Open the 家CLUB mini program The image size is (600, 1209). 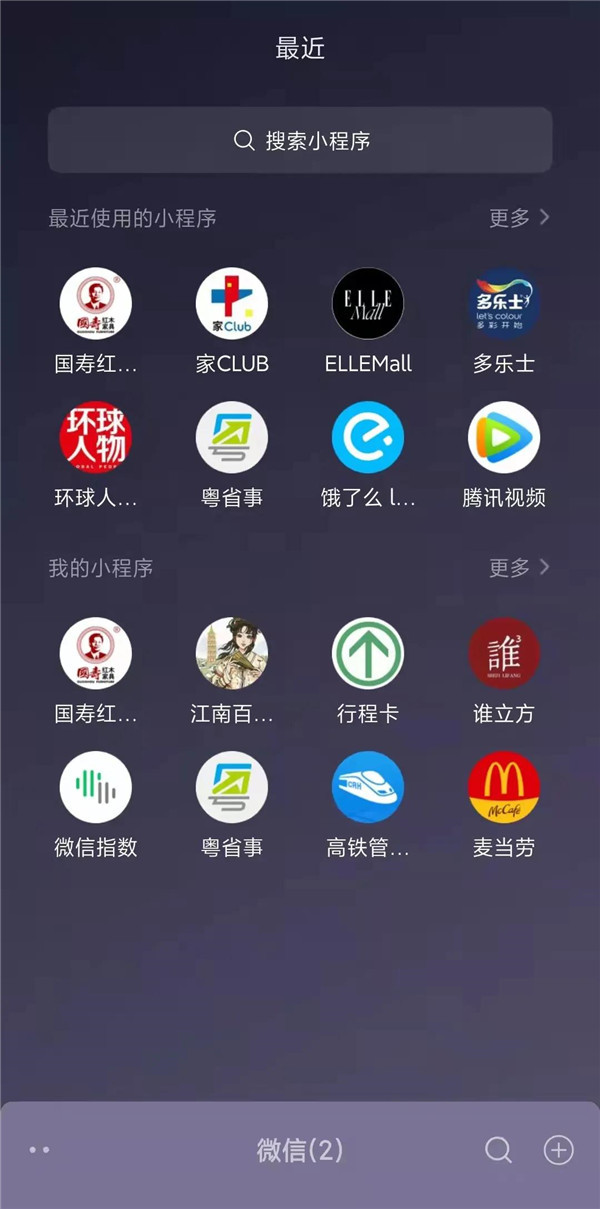click(x=232, y=304)
